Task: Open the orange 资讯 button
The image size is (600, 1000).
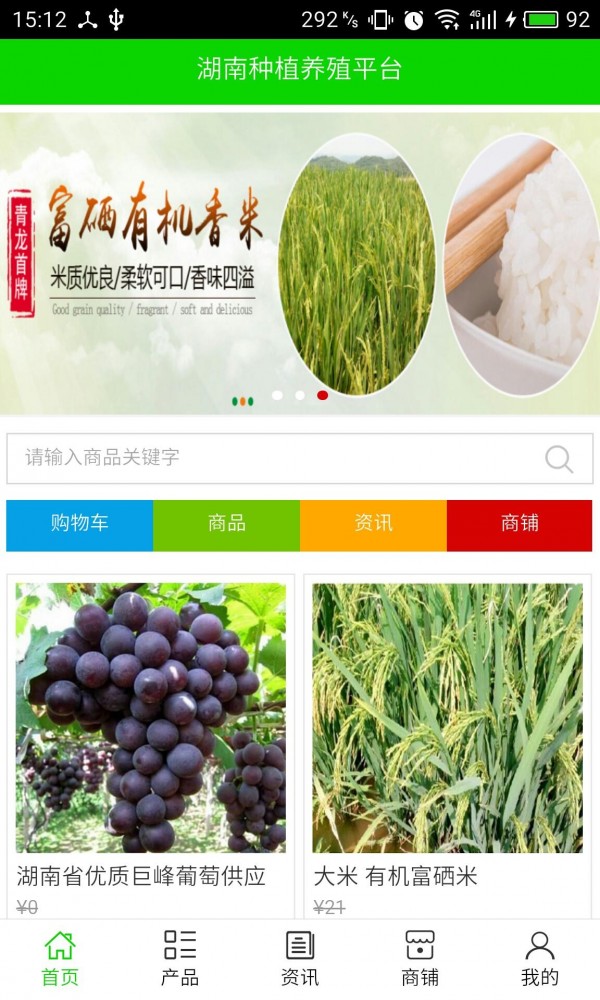Action: coord(373,525)
